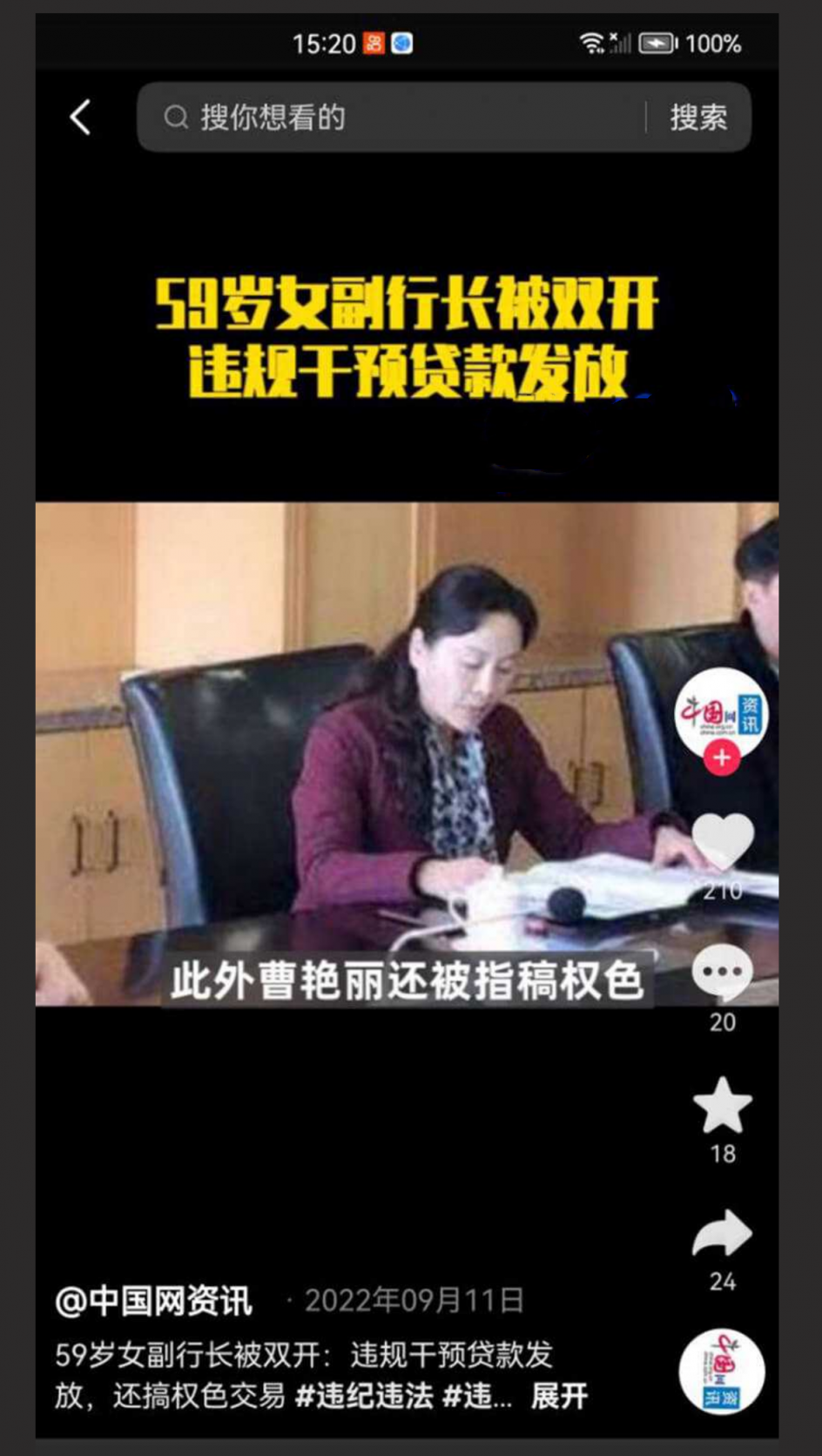Go back using the back arrow
822x1456 pixels.
tap(80, 116)
